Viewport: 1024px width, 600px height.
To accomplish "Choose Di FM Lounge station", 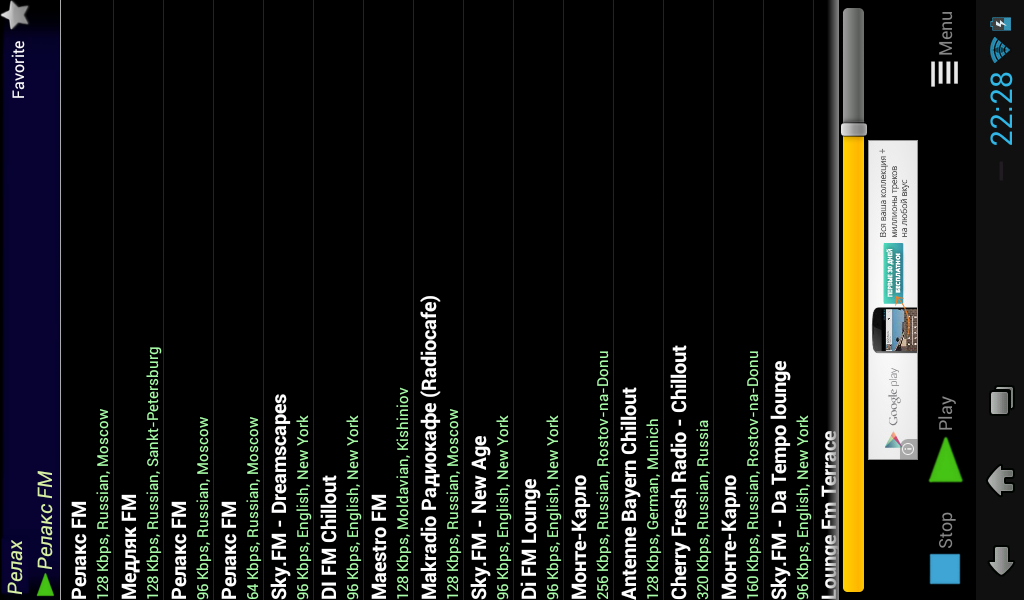I will (539, 300).
